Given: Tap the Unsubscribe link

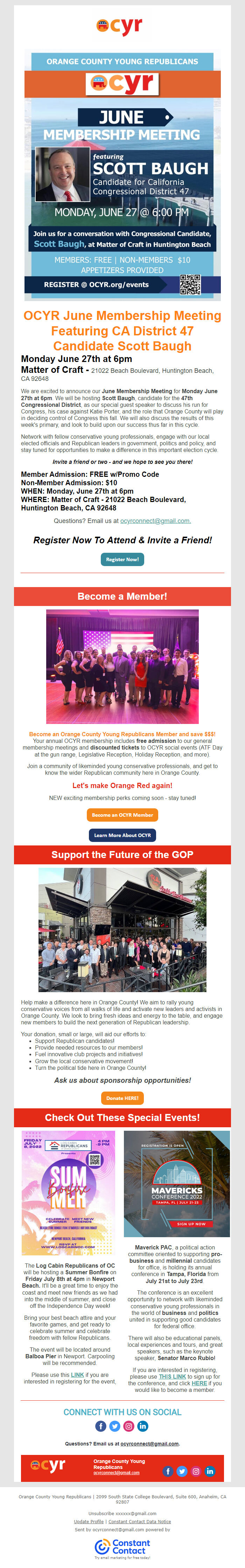Looking at the screenshot, I should 101,1513.
